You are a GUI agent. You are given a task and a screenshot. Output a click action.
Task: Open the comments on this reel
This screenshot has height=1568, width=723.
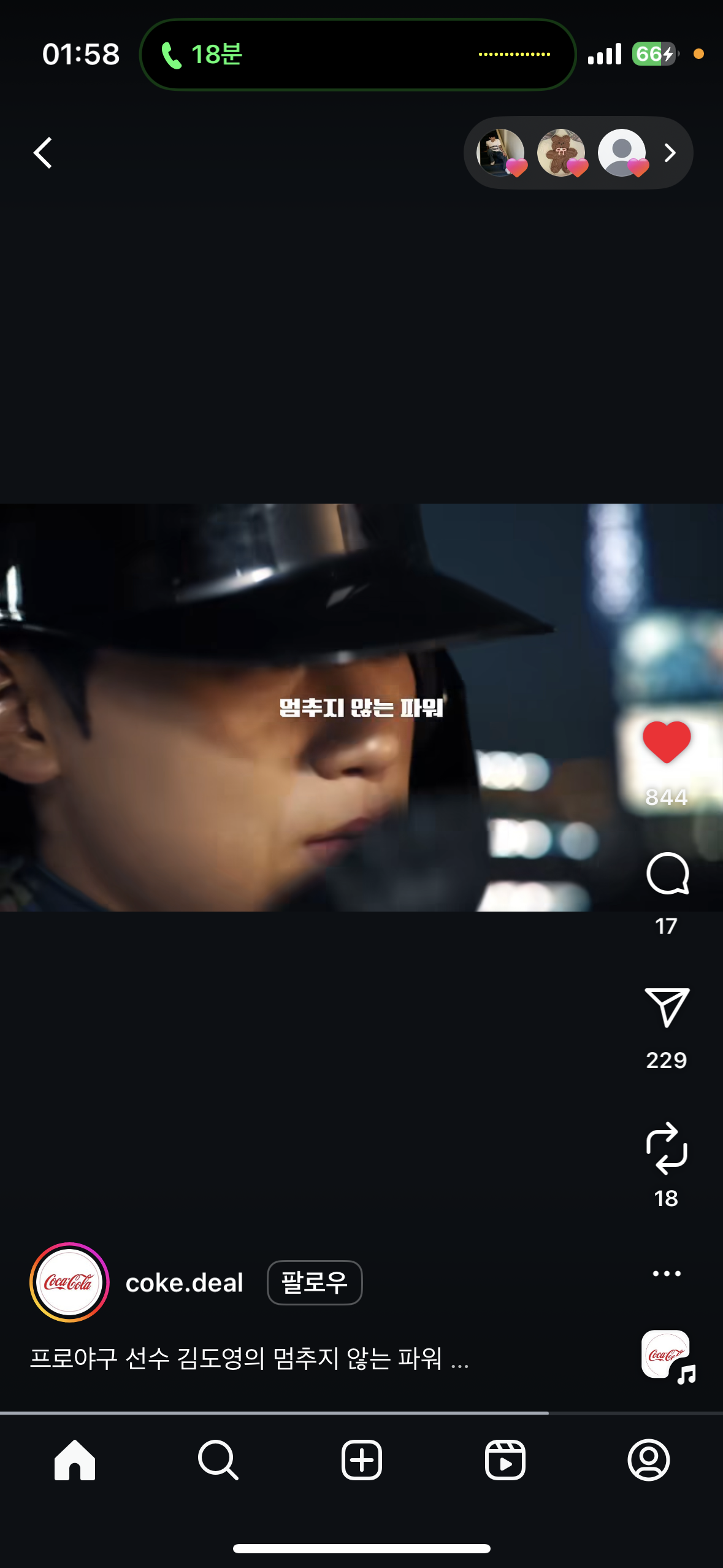[667, 874]
